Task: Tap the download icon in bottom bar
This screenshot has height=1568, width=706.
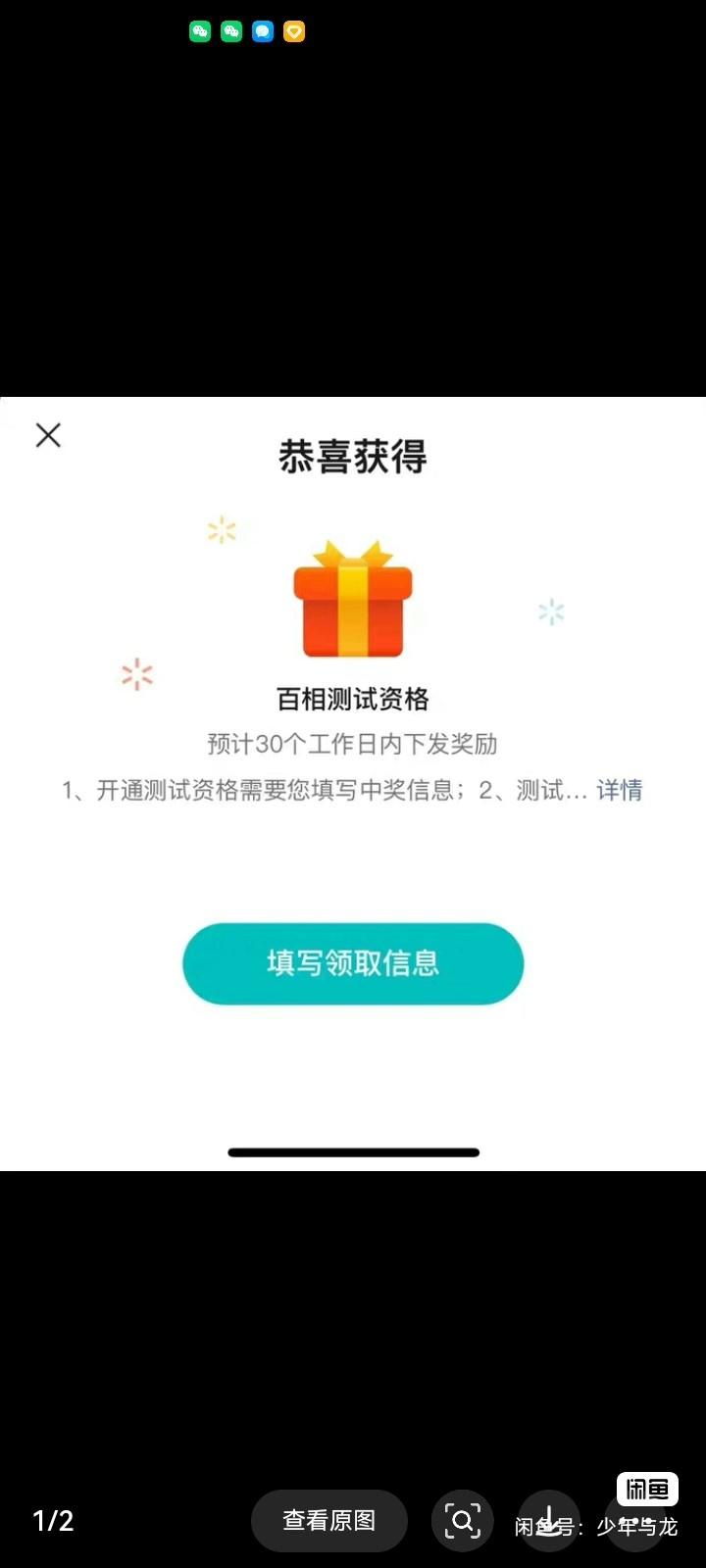Action: (x=549, y=1520)
